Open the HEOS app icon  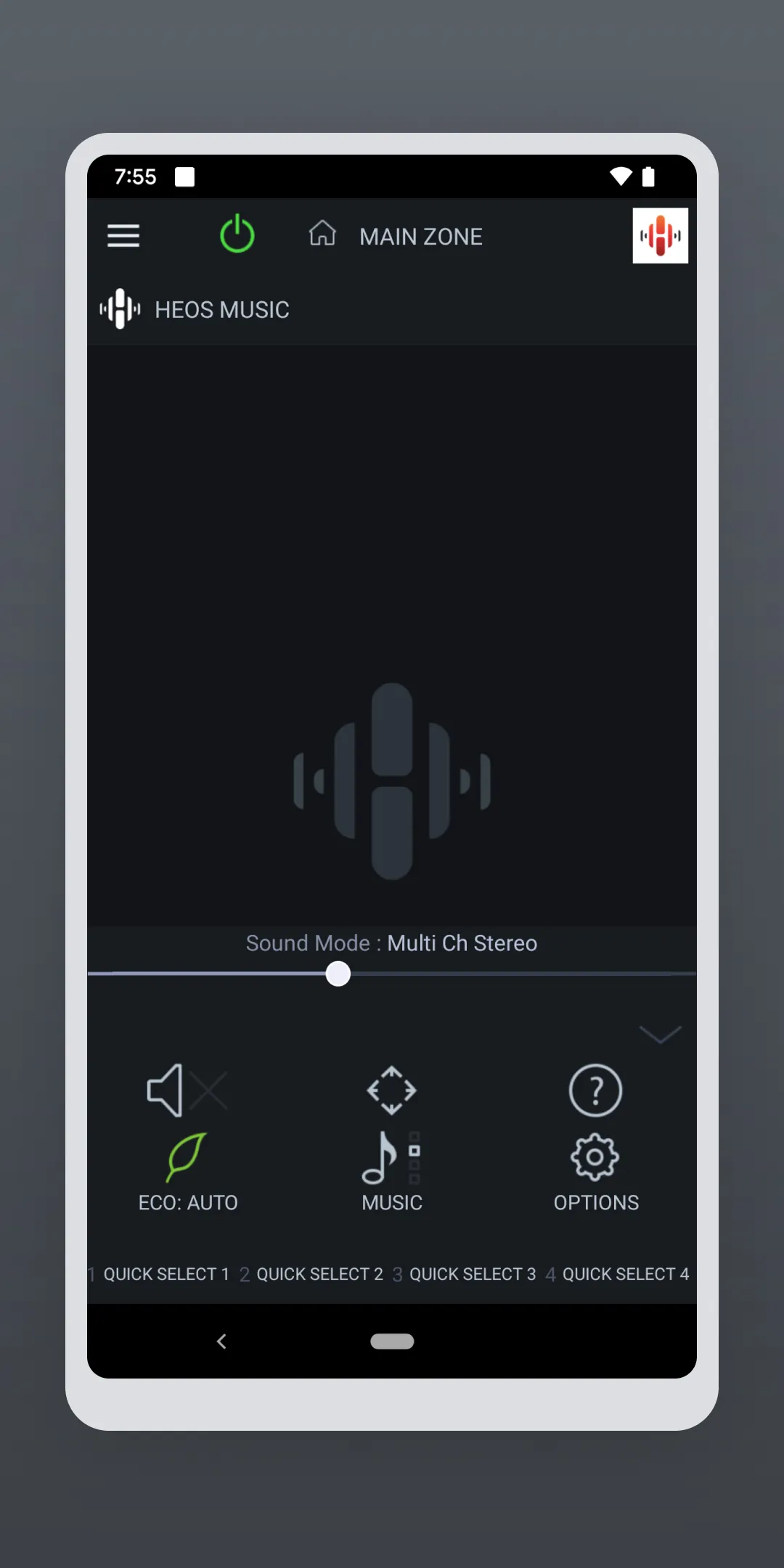point(660,236)
